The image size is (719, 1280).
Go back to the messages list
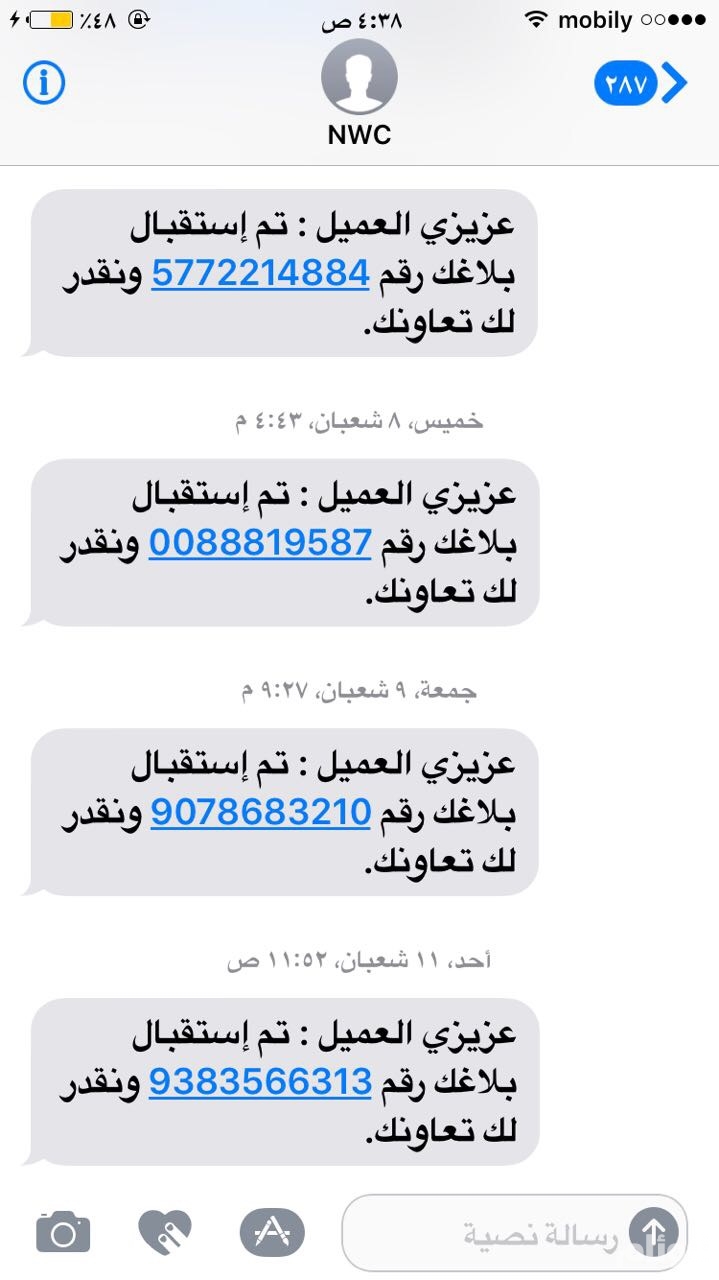pyautogui.click(x=641, y=83)
